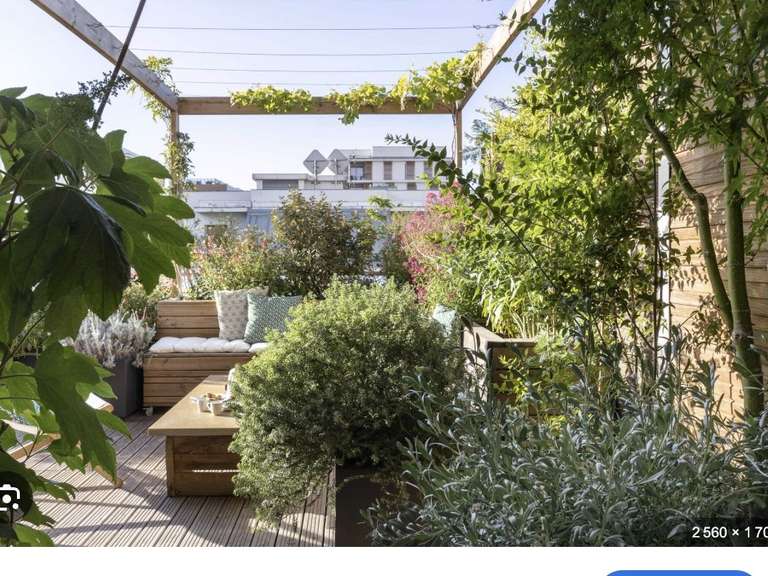Search this image with the Lens icon
This screenshot has width=768, height=576.
pyautogui.click(x=13, y=499)
